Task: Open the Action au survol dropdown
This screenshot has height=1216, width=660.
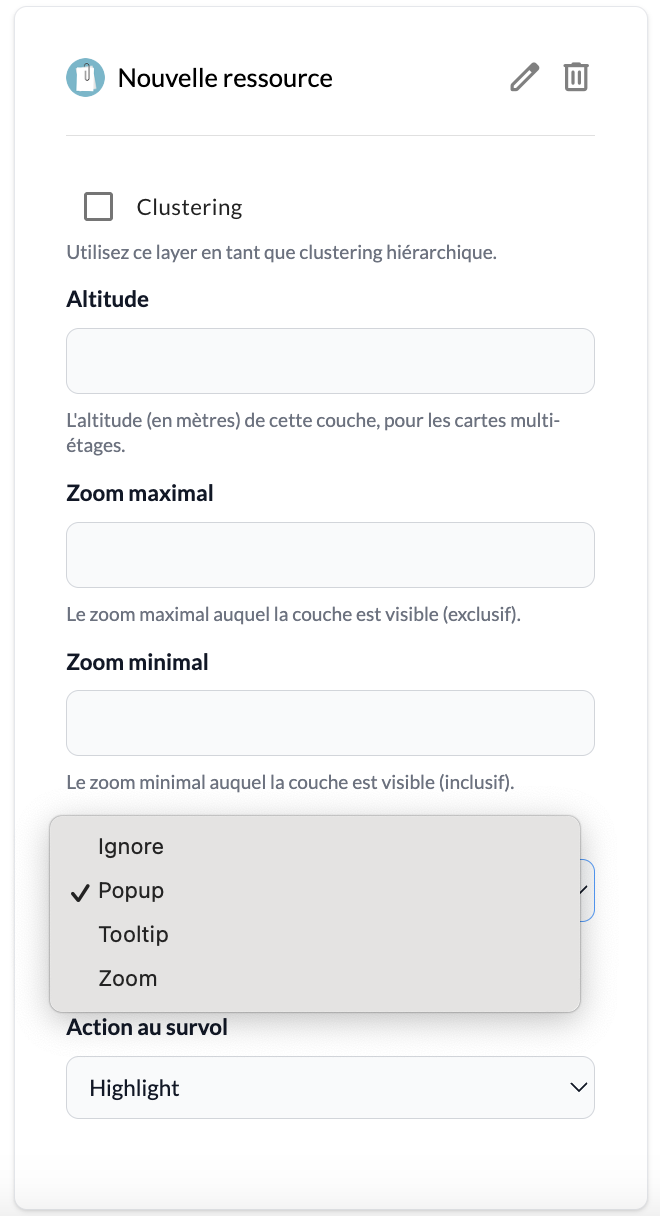Action: click(330, 1087)
